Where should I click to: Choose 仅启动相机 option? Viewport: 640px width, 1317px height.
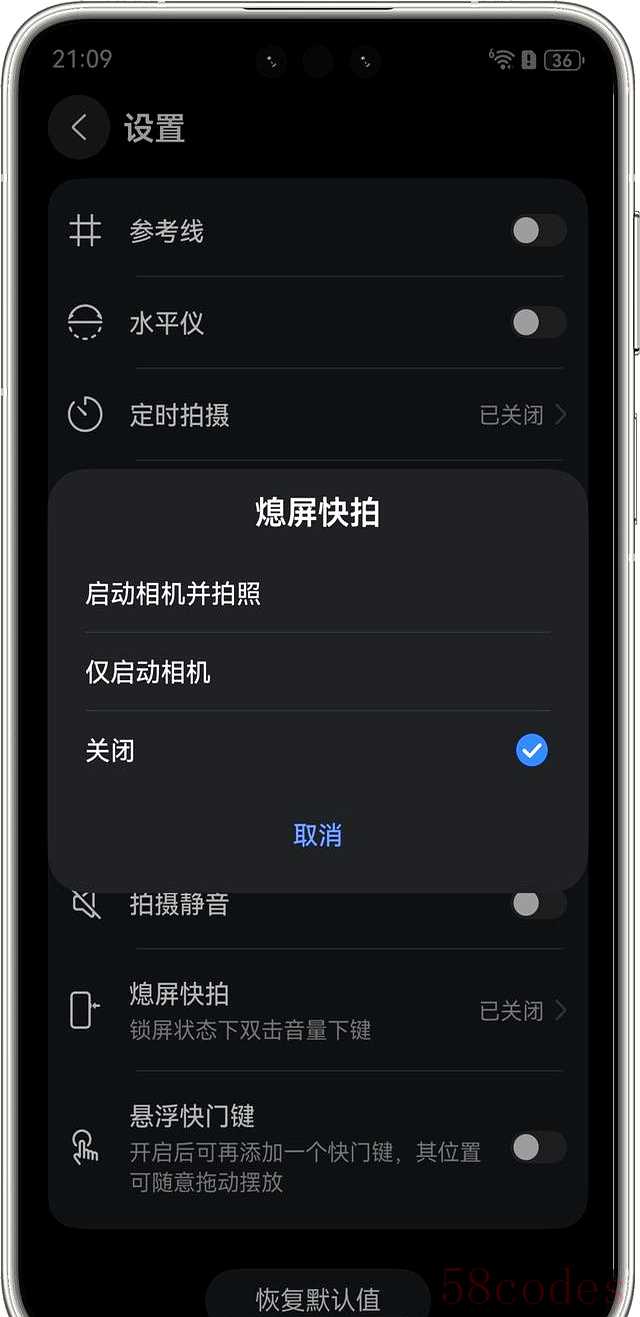tap(317, 672)
